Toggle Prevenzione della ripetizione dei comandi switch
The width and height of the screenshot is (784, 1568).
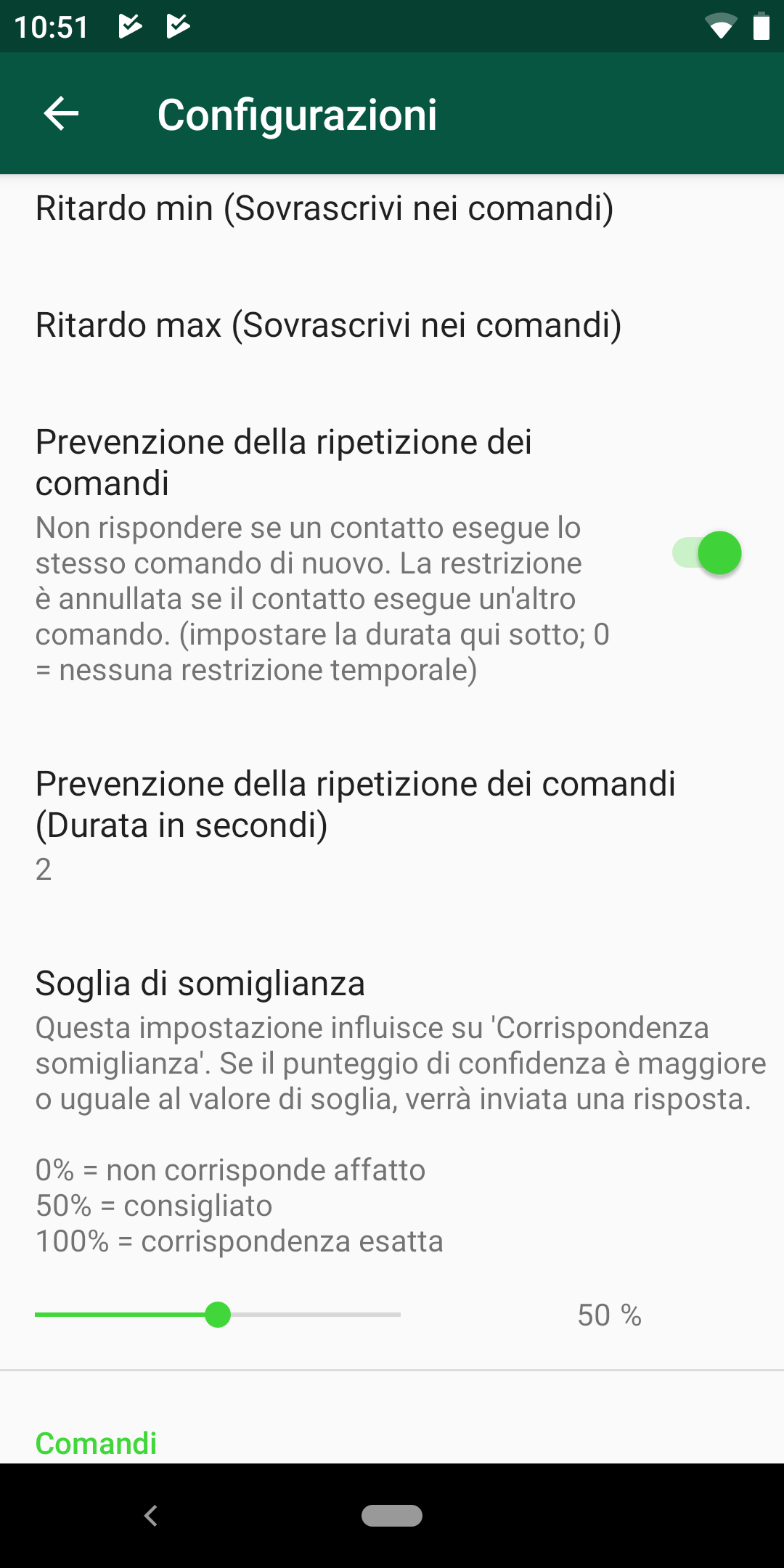706,553
